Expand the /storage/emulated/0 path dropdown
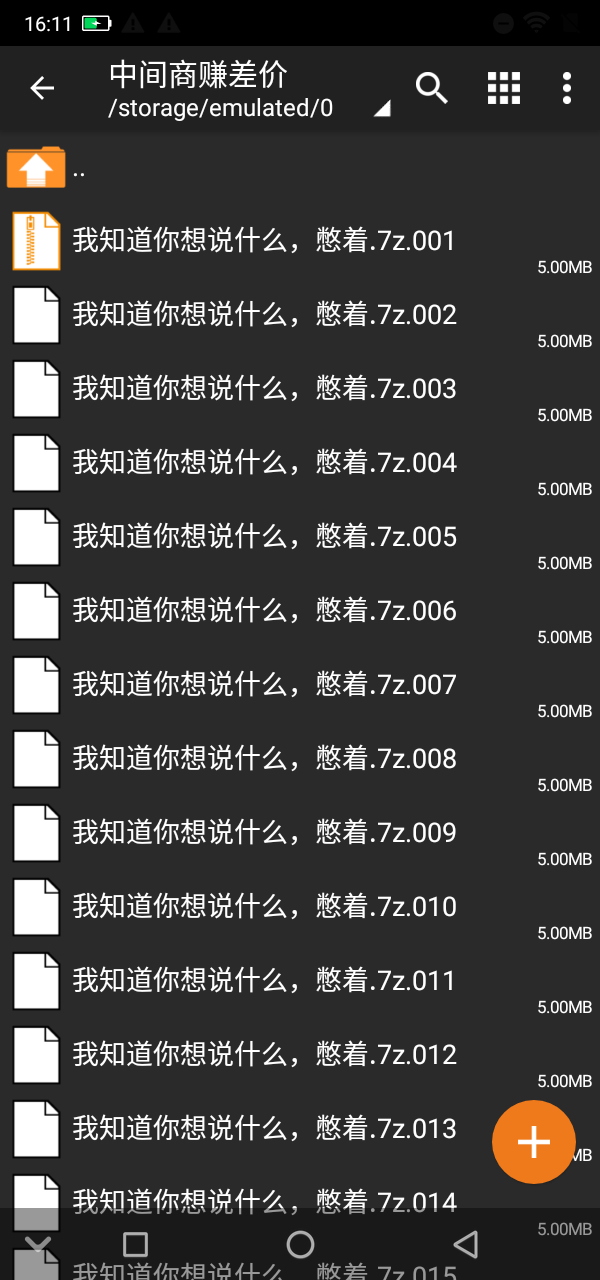Screen dimensions: 600x1280 coord(381,110)
